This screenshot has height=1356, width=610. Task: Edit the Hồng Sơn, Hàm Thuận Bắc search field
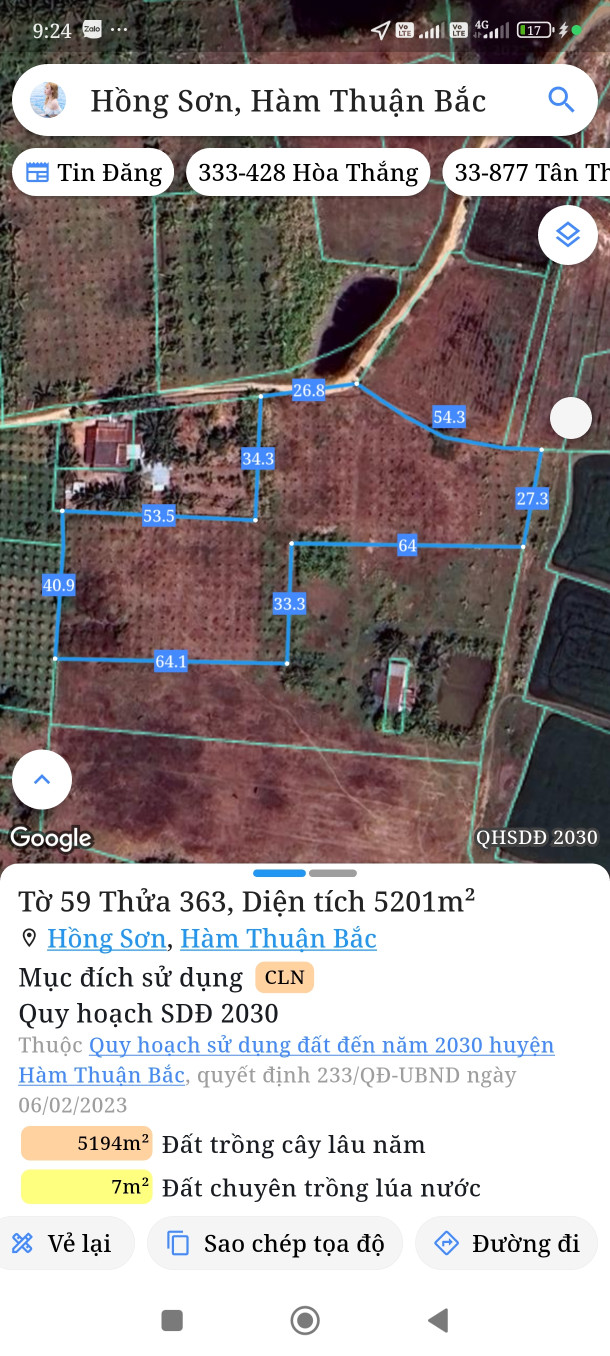[x=288, y=101]
